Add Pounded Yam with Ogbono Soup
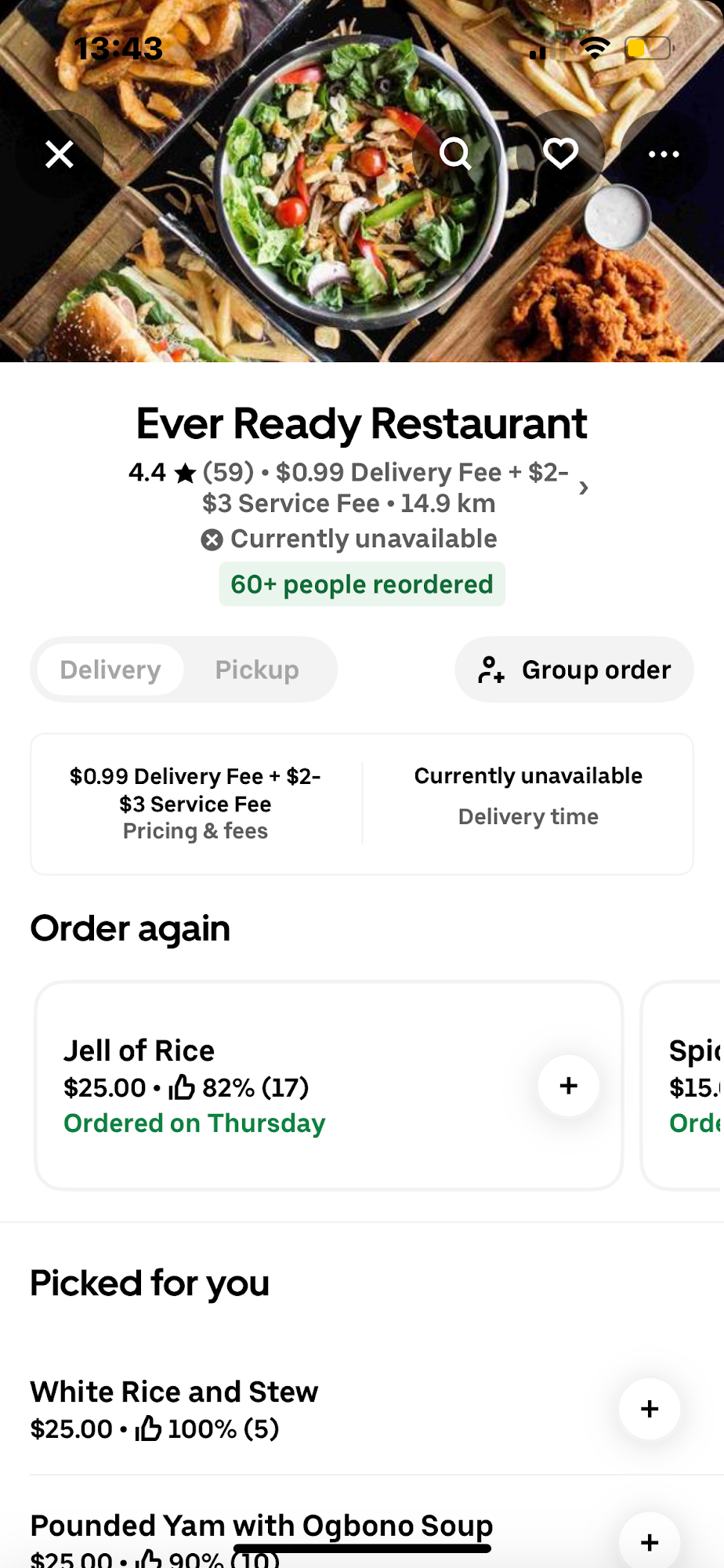The width and height of the screenshot is (724, 1568). [x=650, y=1542]
